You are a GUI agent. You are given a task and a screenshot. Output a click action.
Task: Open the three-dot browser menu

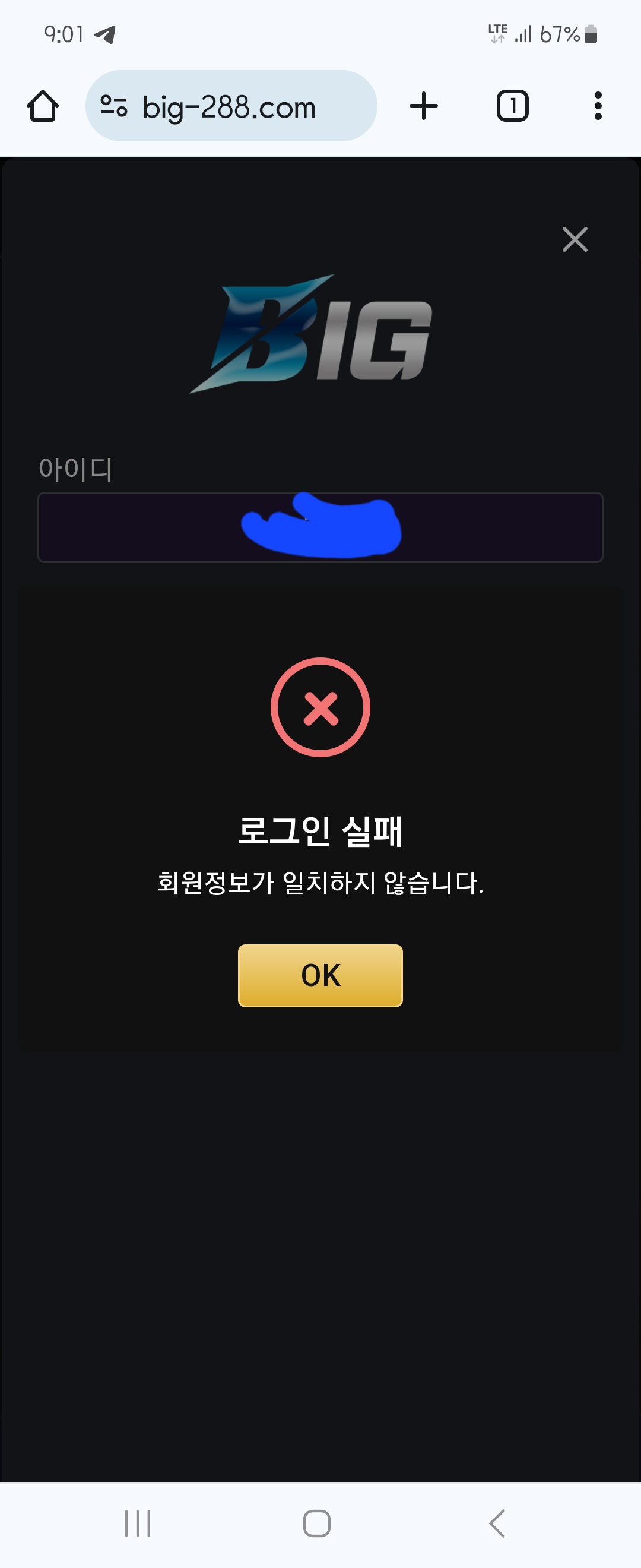coord(598,105)
